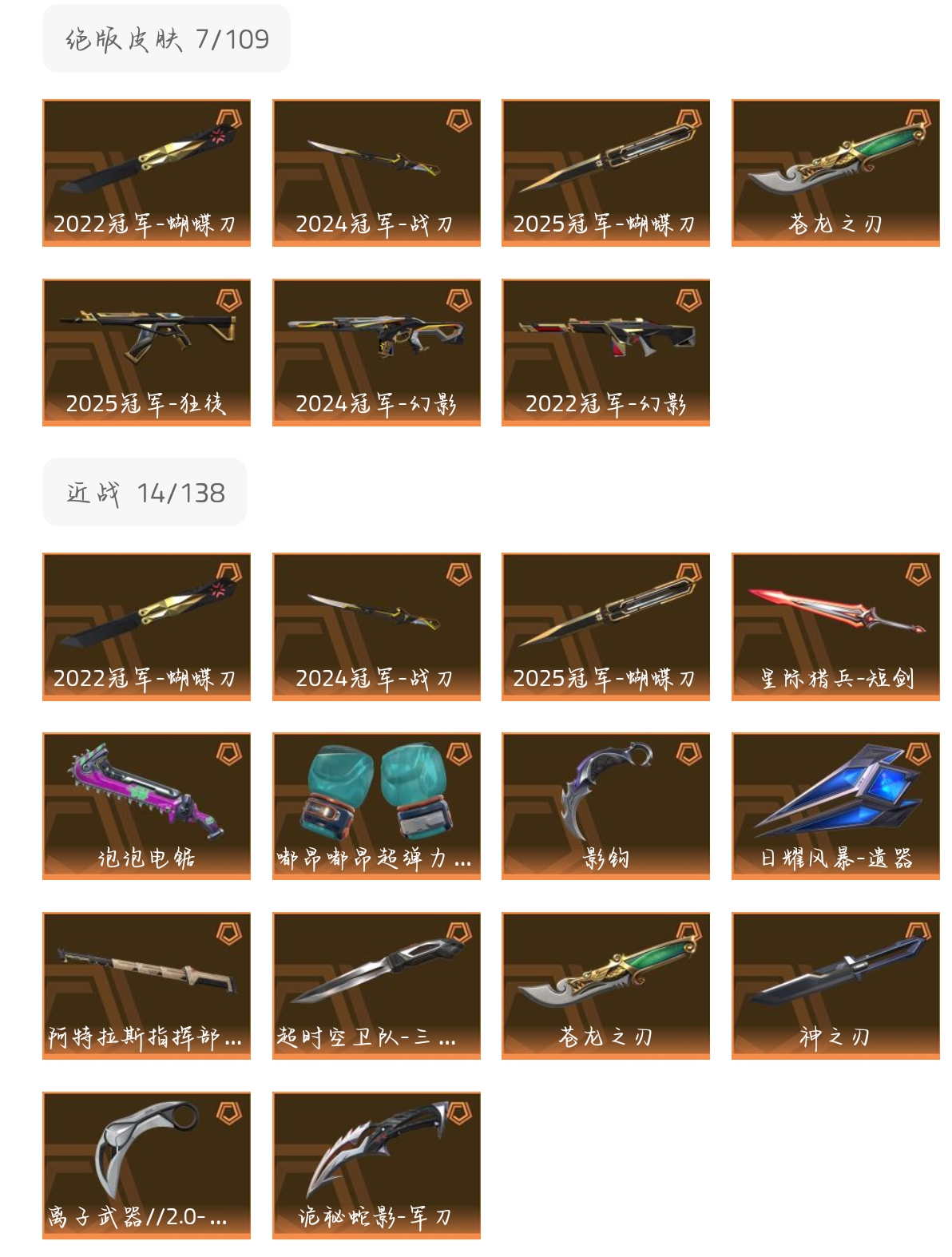The height and width of the screenshot is (1257, 952).
Task: View 2025冠军-狂徒 rifle skin
Action: tap(146, 352)
